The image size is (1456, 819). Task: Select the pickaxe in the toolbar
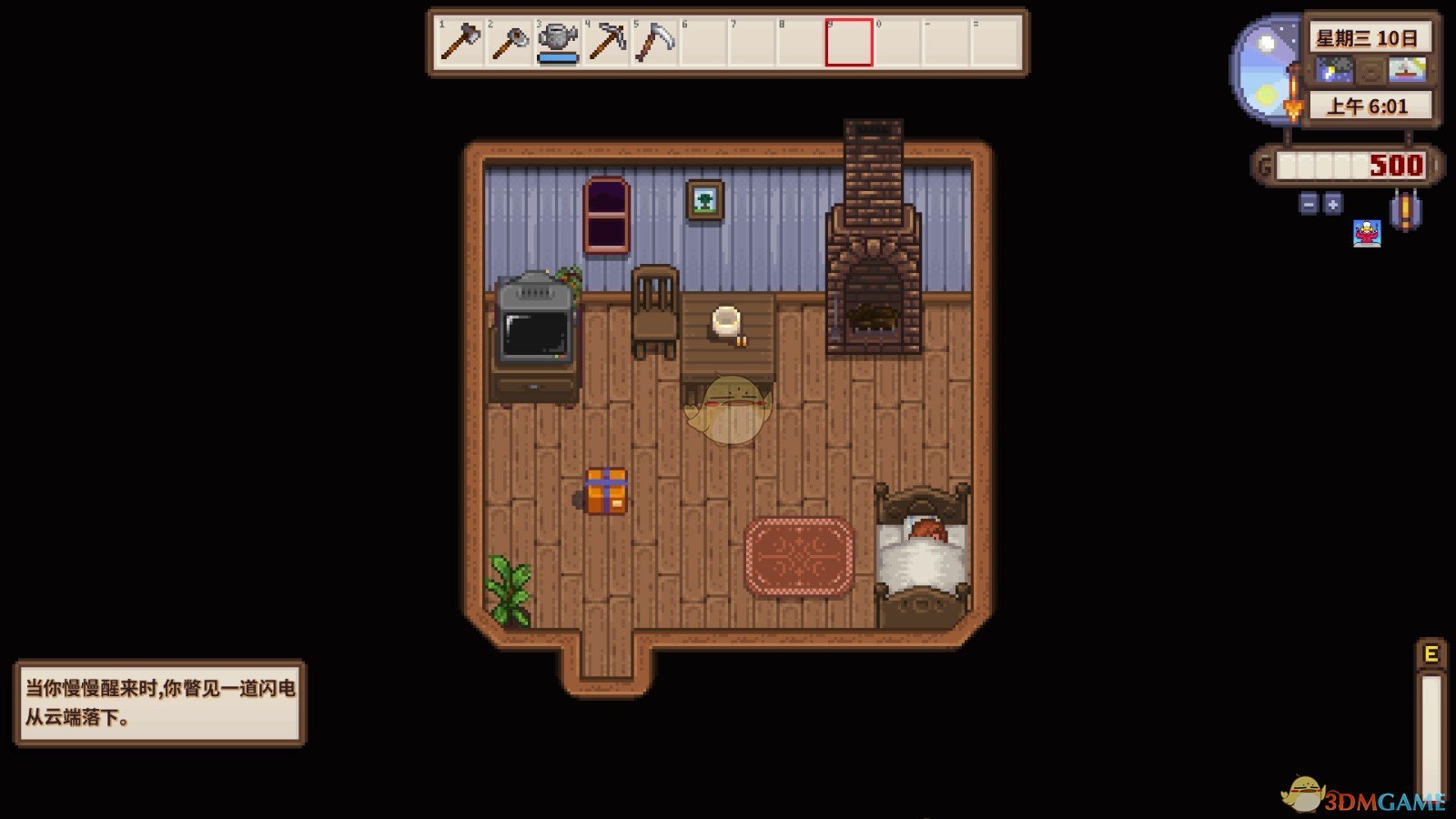[607, 42]
